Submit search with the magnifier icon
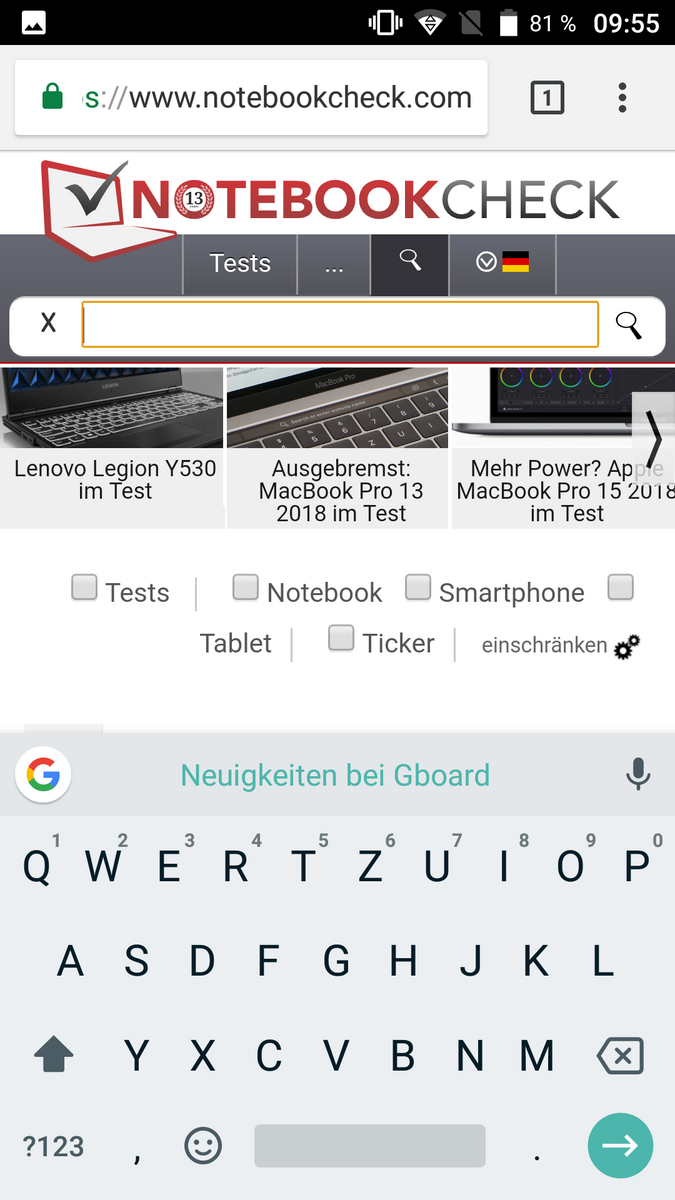The width and height of the screenshot is (675, 1200). point(628,325)
